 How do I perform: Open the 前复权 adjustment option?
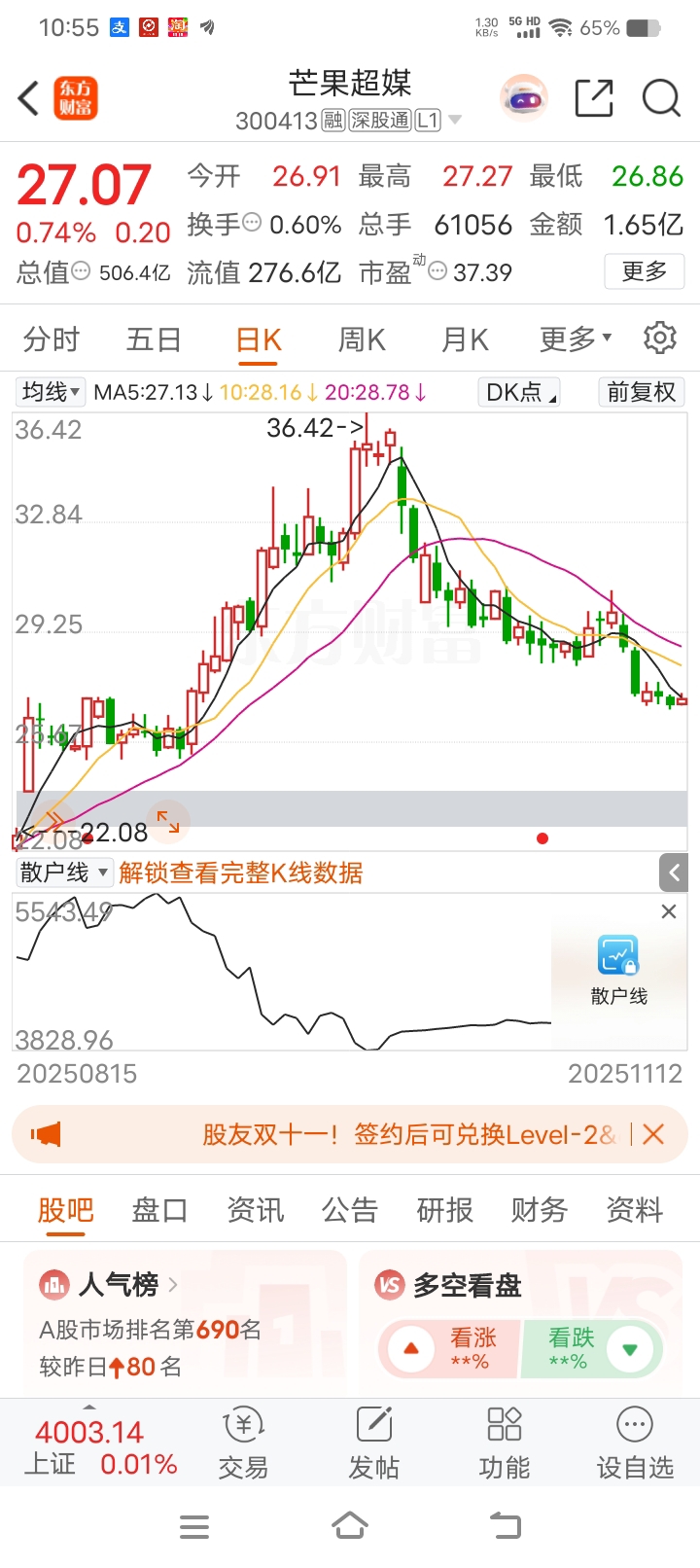pyautogui.click(x=641, y=392)
